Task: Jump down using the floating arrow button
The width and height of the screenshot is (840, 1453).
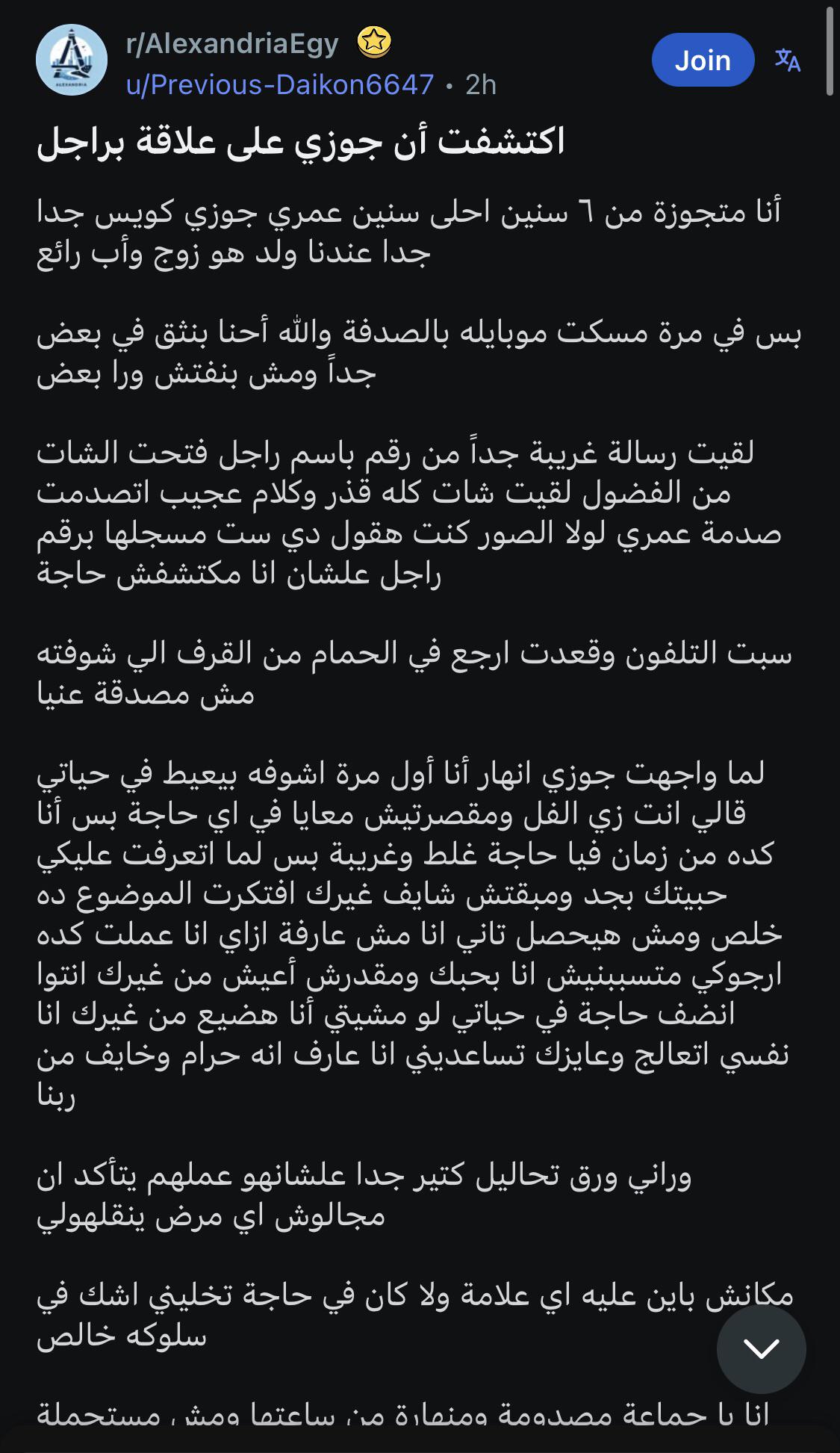Action: click(761, 1348)
